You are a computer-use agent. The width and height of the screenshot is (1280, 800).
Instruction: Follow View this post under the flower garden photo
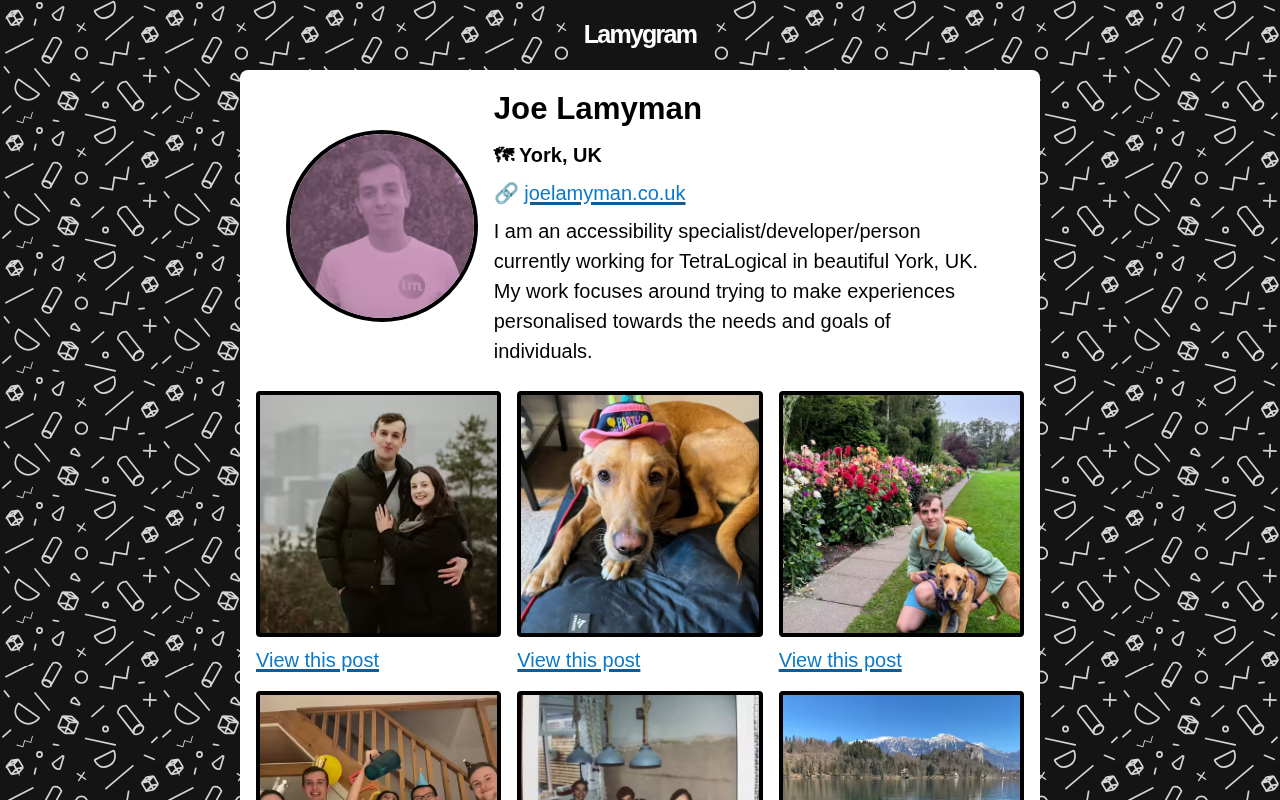coord(840,660)
